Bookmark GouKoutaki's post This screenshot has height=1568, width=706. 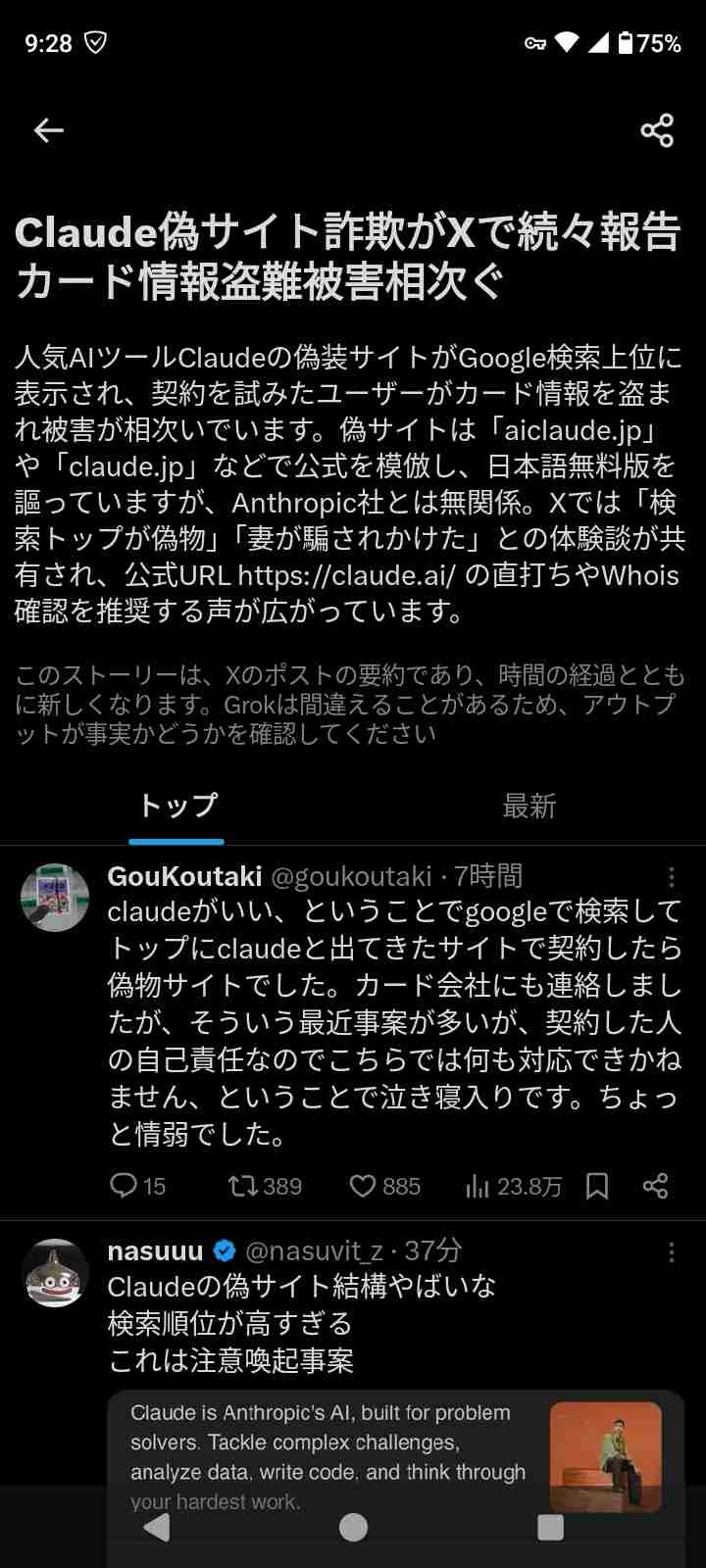pos(597,1186)
